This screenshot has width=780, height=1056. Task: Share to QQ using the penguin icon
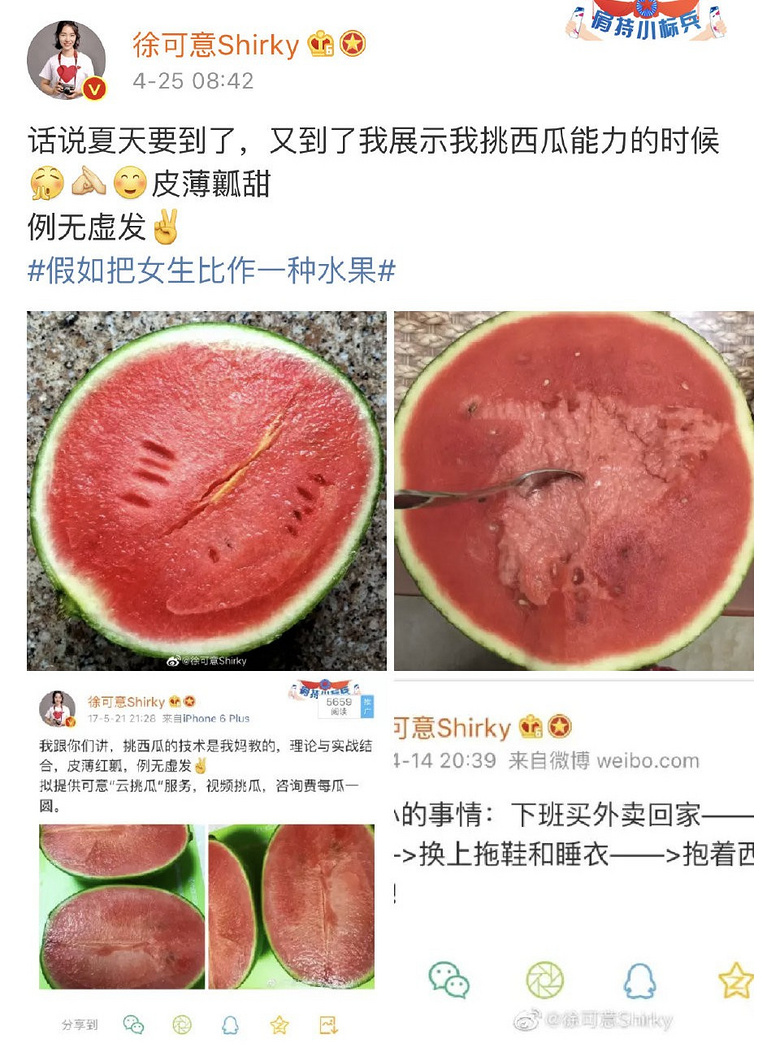click(229, 1025)
